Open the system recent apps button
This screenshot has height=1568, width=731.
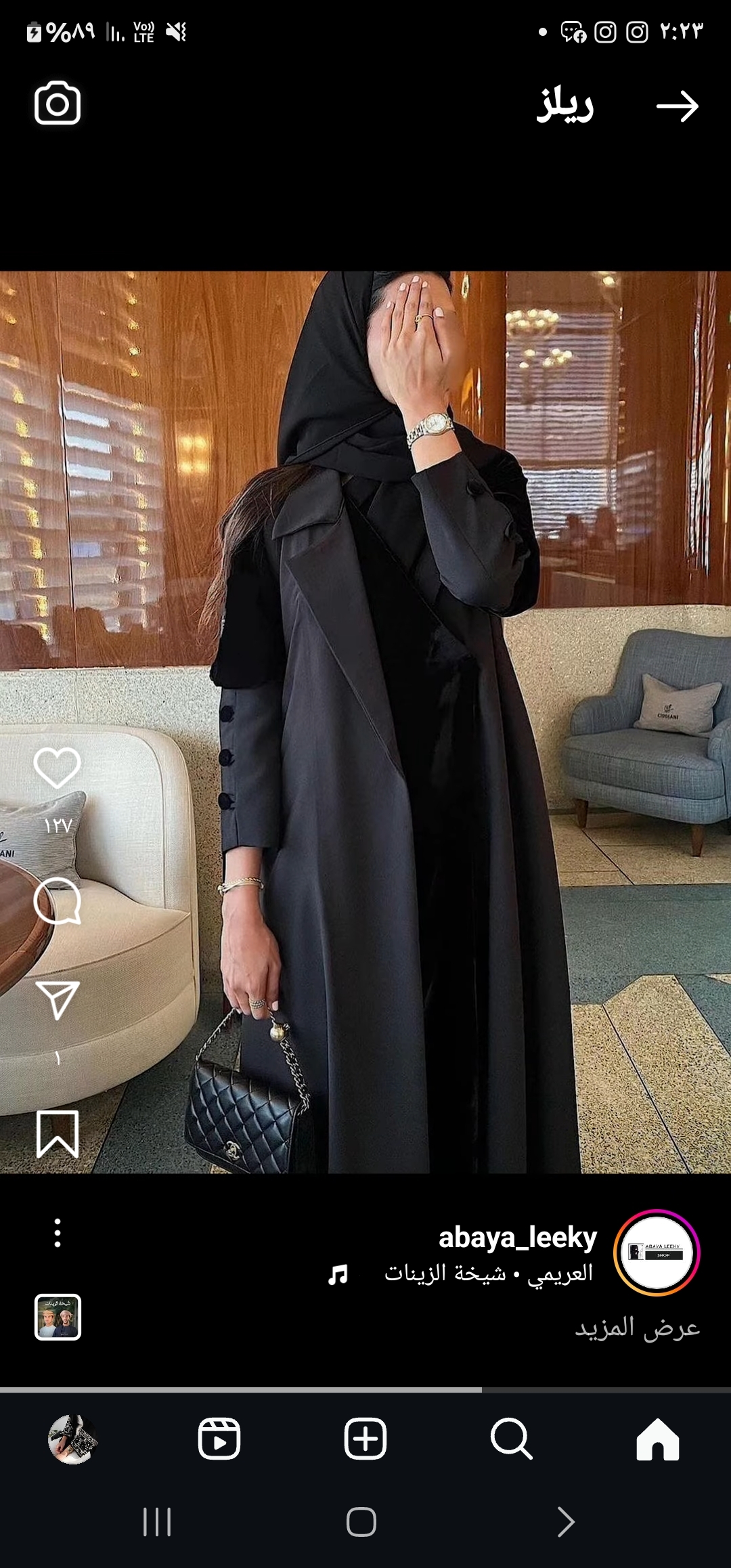click(157, 1522)
